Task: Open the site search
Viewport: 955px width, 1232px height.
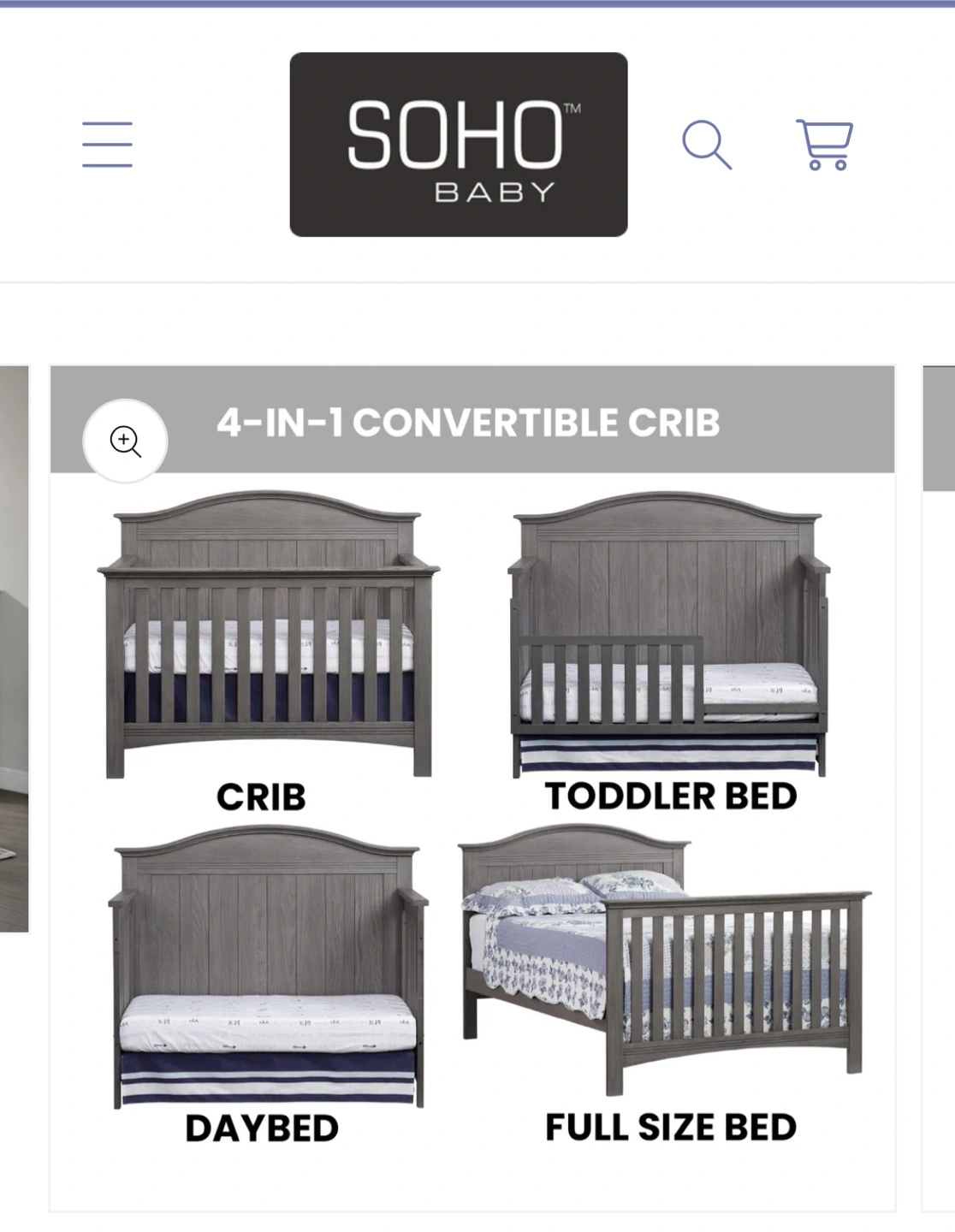Action: pyautogui.click(x=706, y=145)
